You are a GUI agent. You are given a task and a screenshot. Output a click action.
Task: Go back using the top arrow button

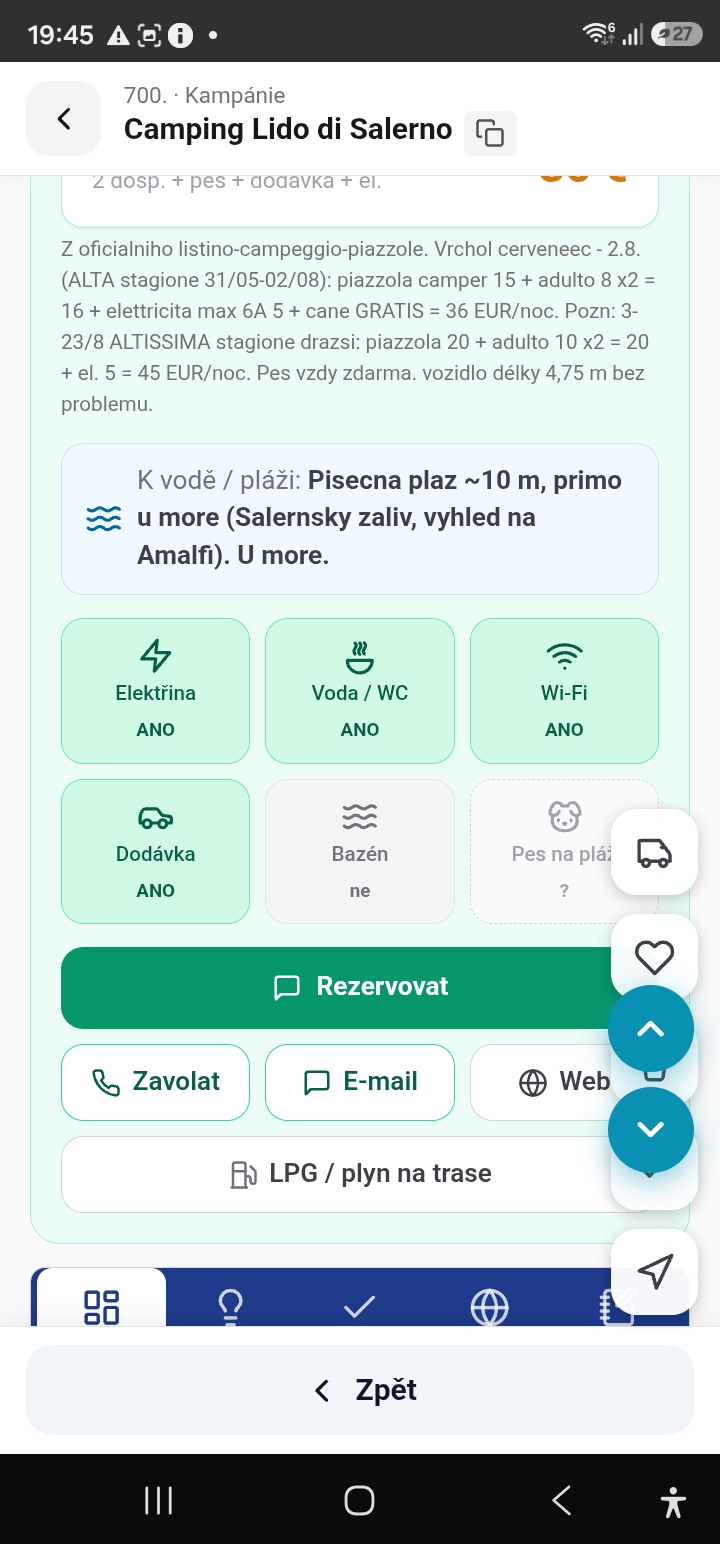63,118
